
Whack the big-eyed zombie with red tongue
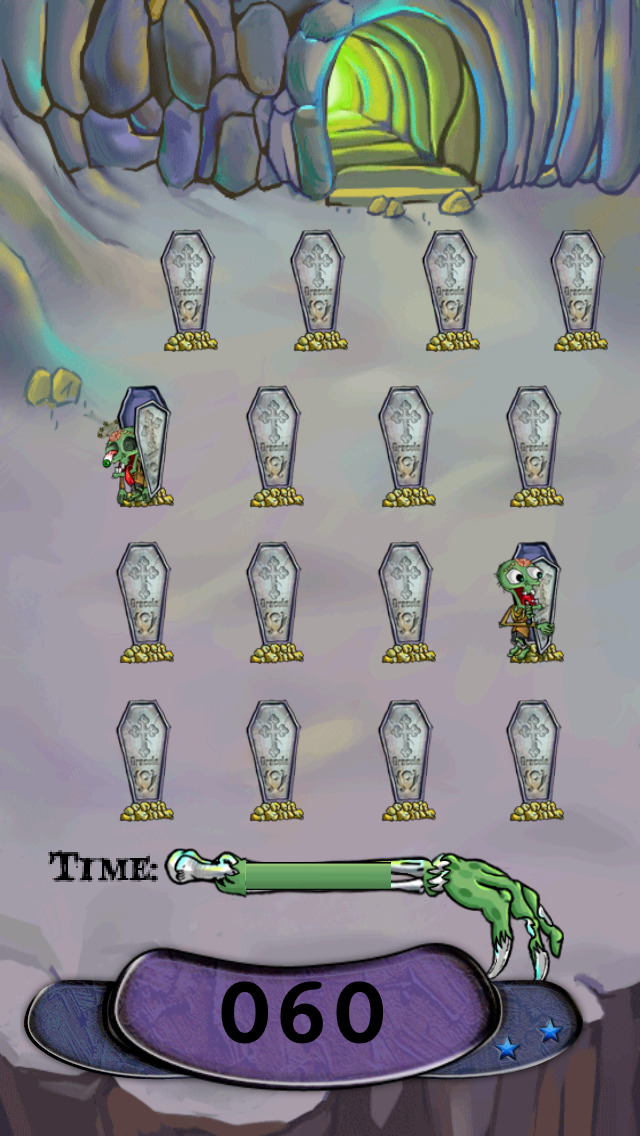[522, 605]
